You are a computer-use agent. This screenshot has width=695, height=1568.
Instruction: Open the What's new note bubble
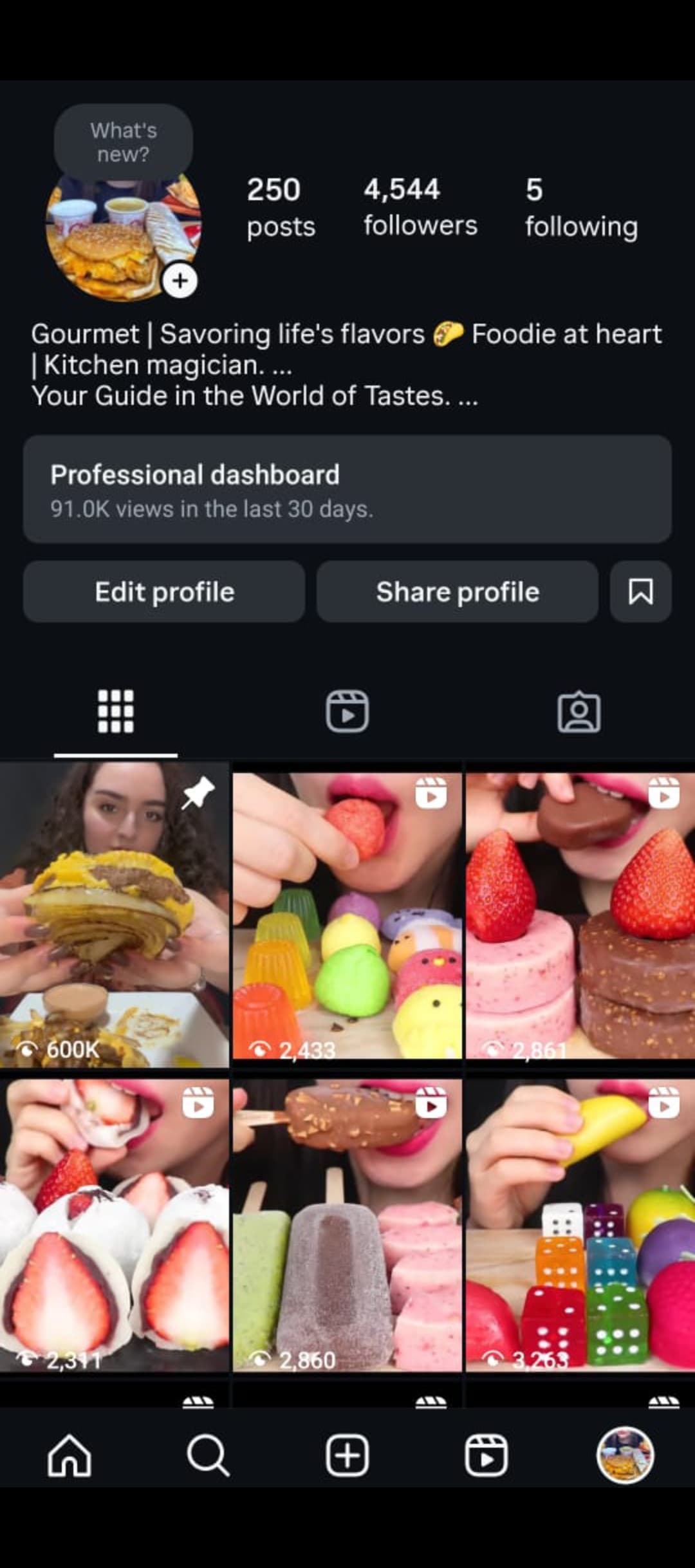click(123, 142)
